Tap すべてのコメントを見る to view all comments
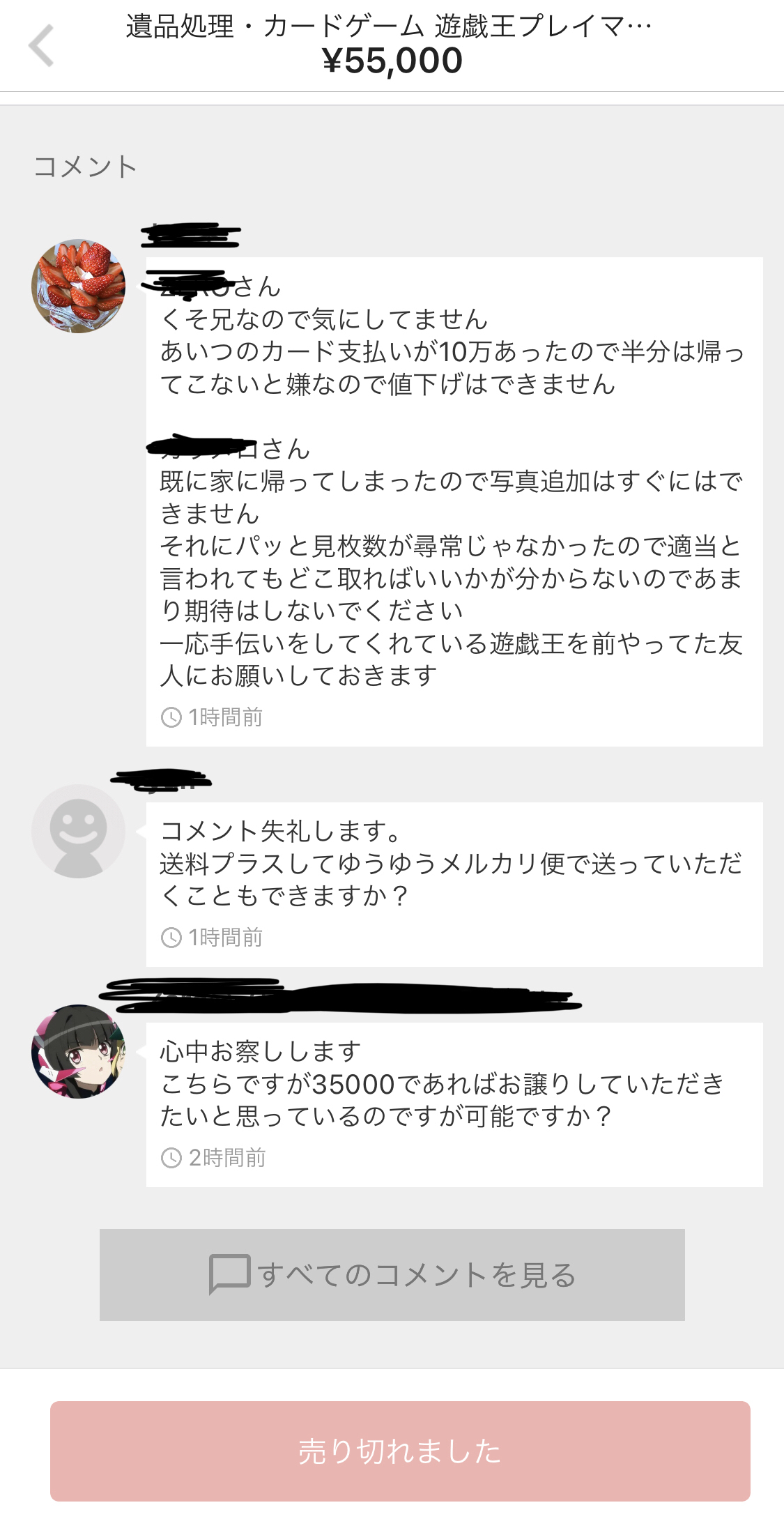This screenshot has height=1535, width=784. click(392, 1274)
